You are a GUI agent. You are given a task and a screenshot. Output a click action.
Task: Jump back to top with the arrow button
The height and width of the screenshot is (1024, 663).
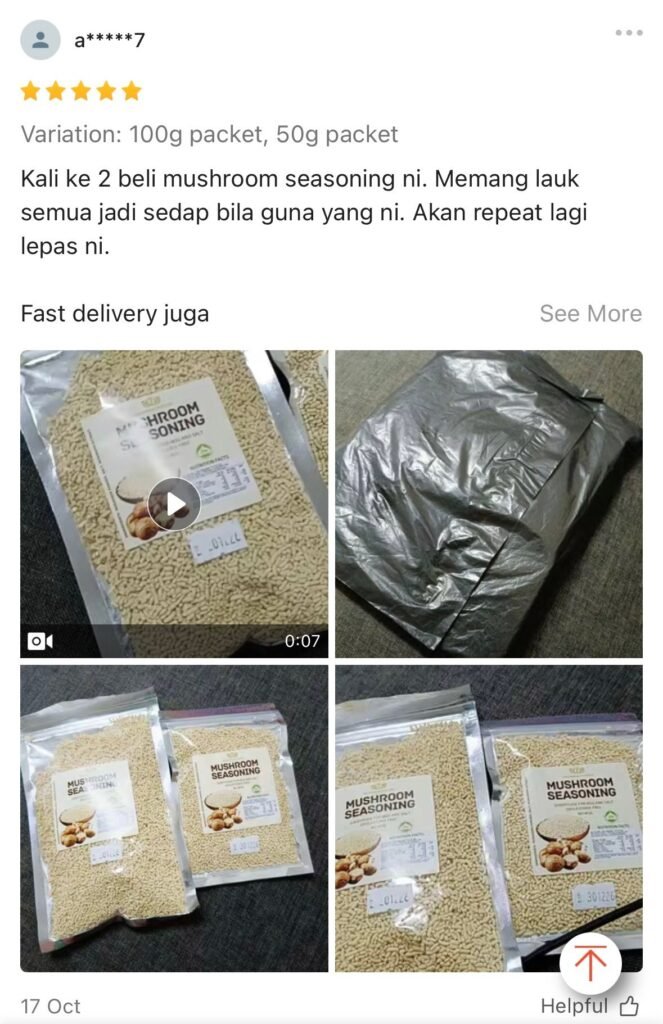pyautogui.click(x=590, y=963)
